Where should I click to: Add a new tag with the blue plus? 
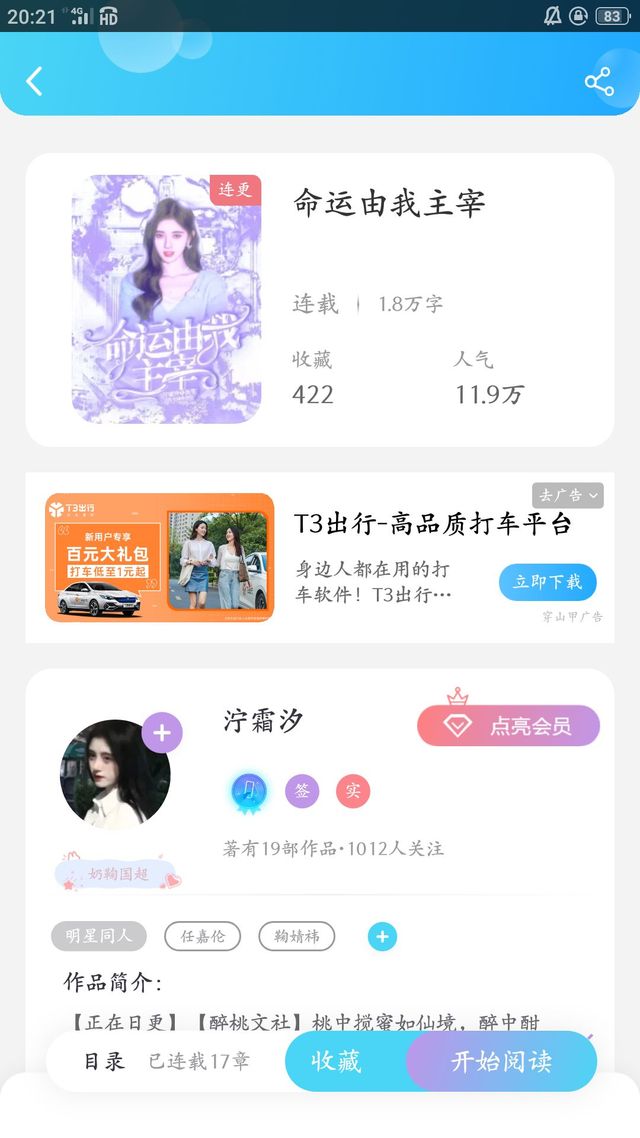382,937
